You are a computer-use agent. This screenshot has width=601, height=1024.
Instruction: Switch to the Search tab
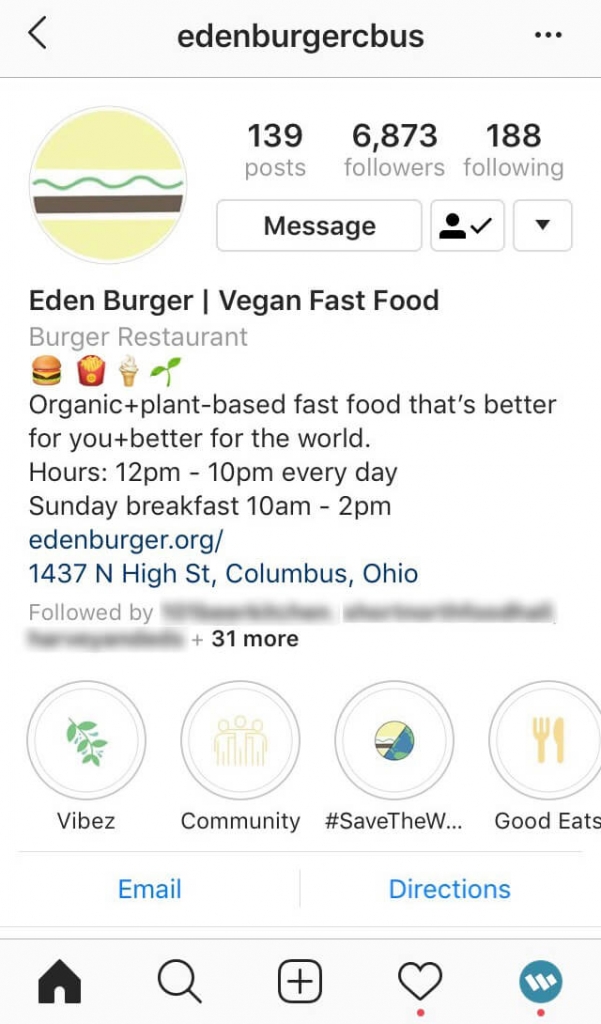180,981
